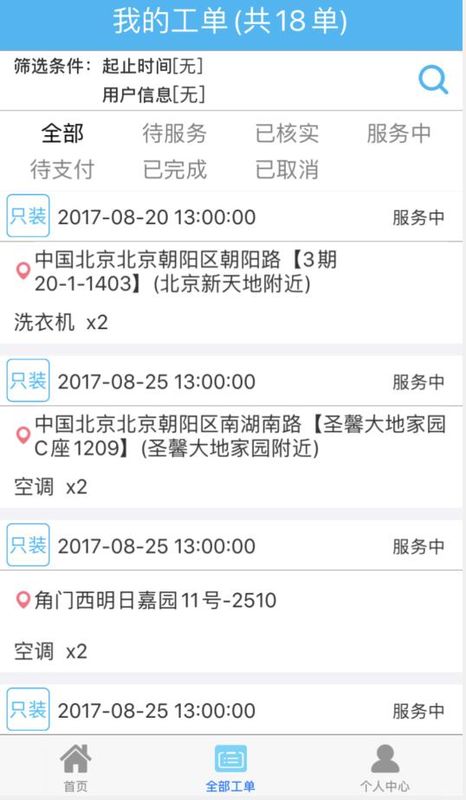Open the search filter magnifier icon
This screenshot has height=800, width=466.
433,81
